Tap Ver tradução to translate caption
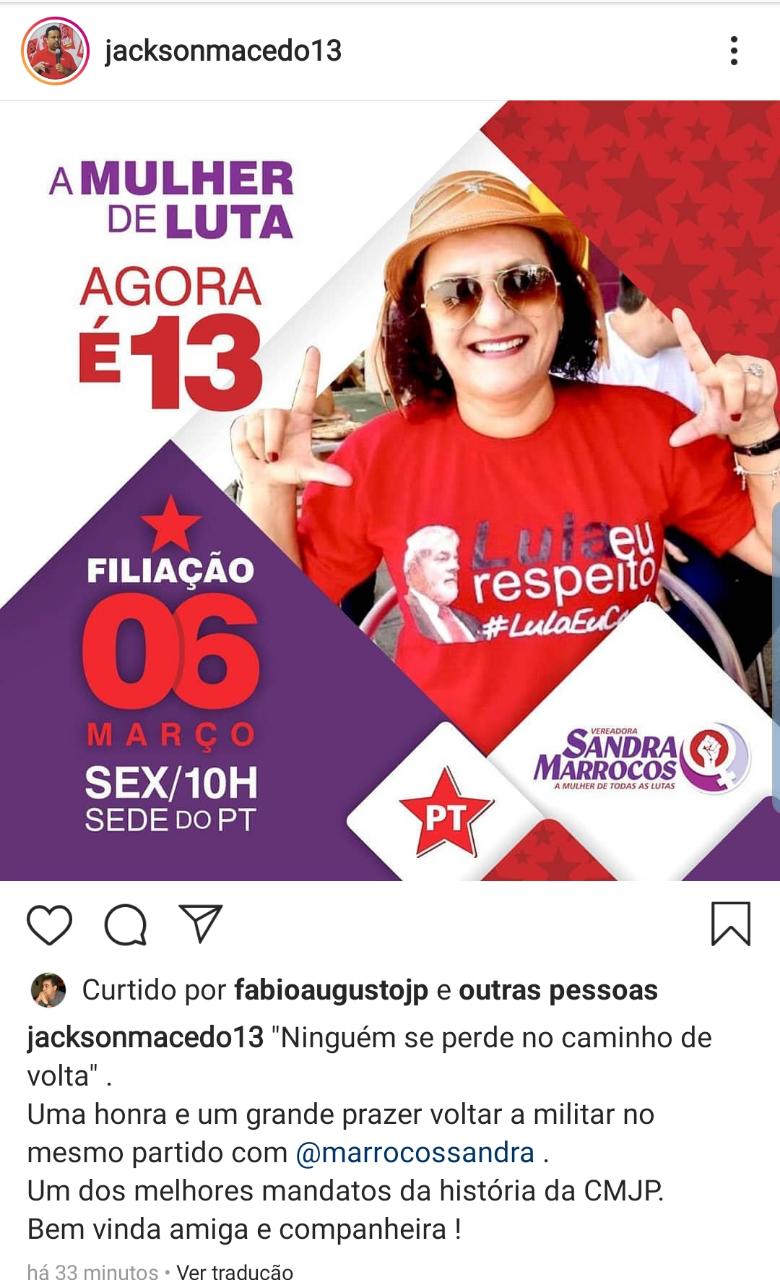The image size is (780, 1280). click(x=235, y=1272)
